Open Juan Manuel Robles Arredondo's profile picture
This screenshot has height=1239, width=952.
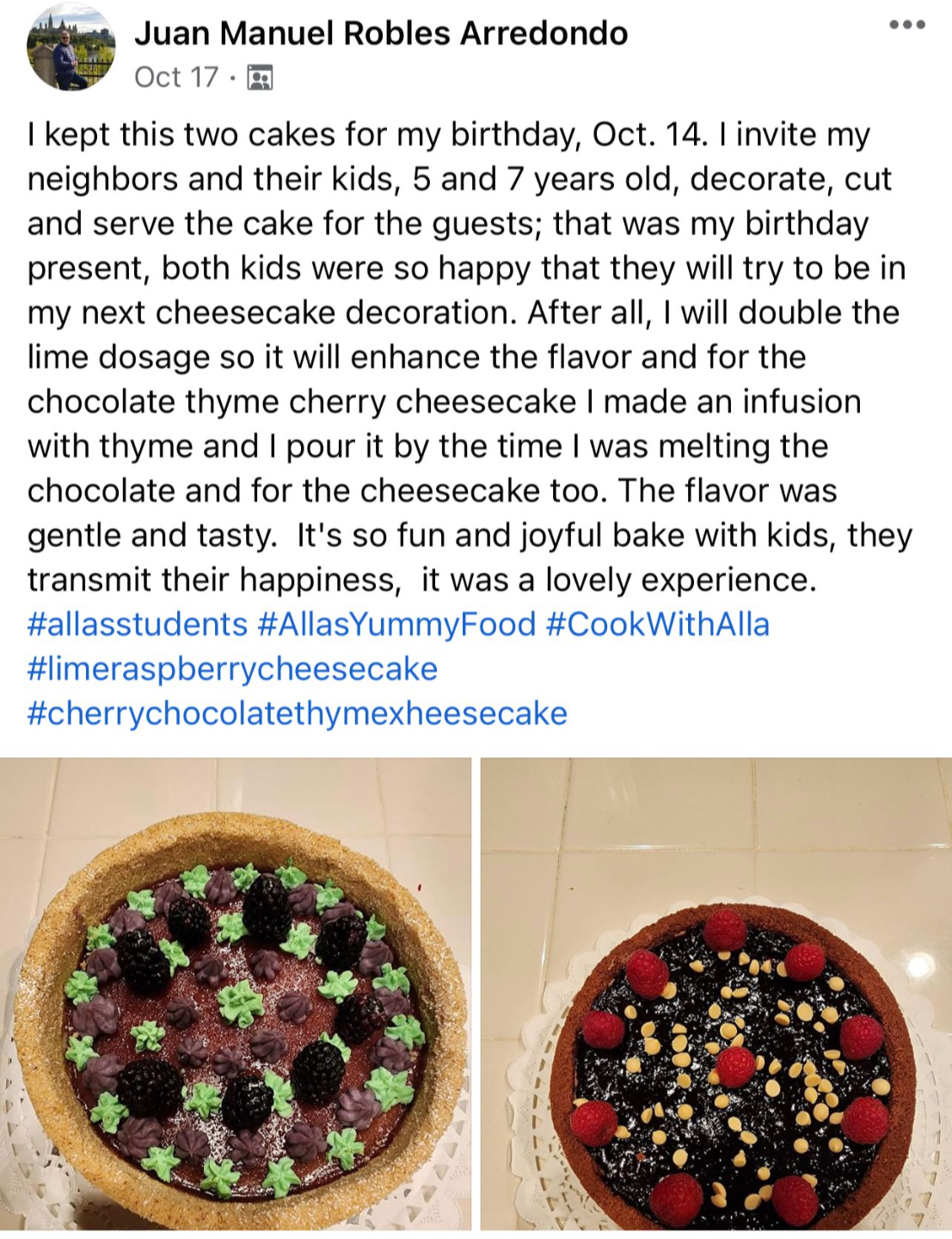(x=71, y=48)
